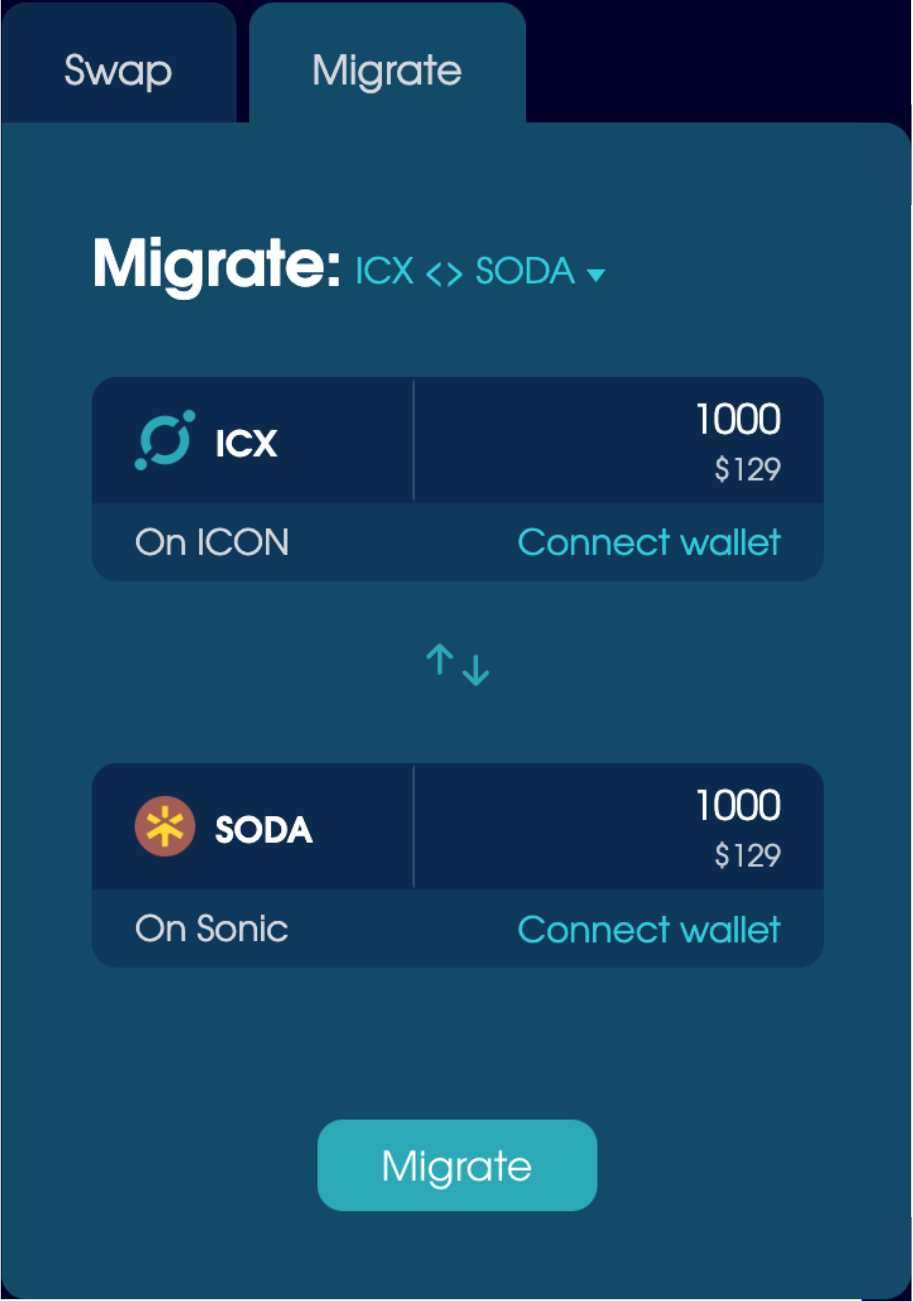Switch to the Swap tab
Image resolution: width=913 pixels, height=1301 pixels.
118,71
